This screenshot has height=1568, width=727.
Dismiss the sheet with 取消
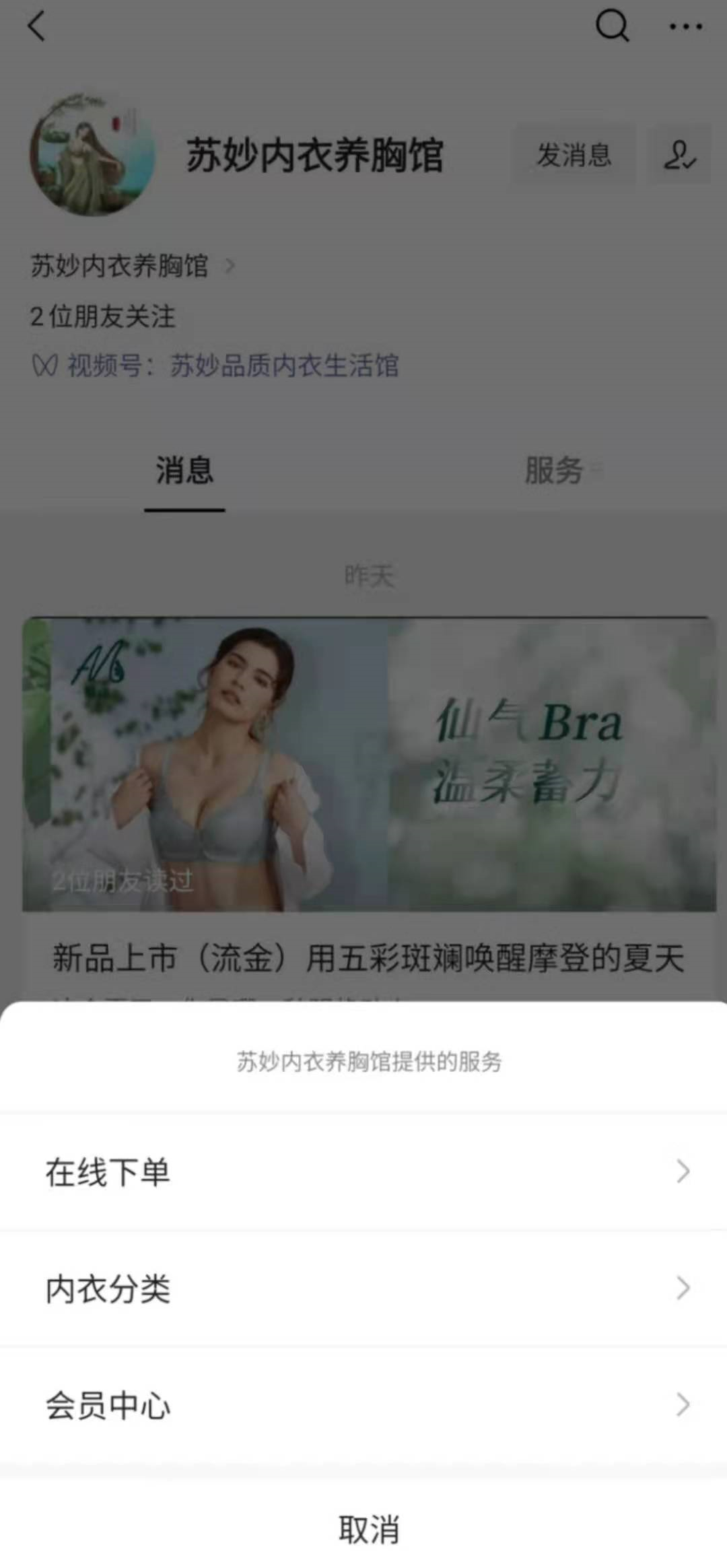(x=368, y=1530)
